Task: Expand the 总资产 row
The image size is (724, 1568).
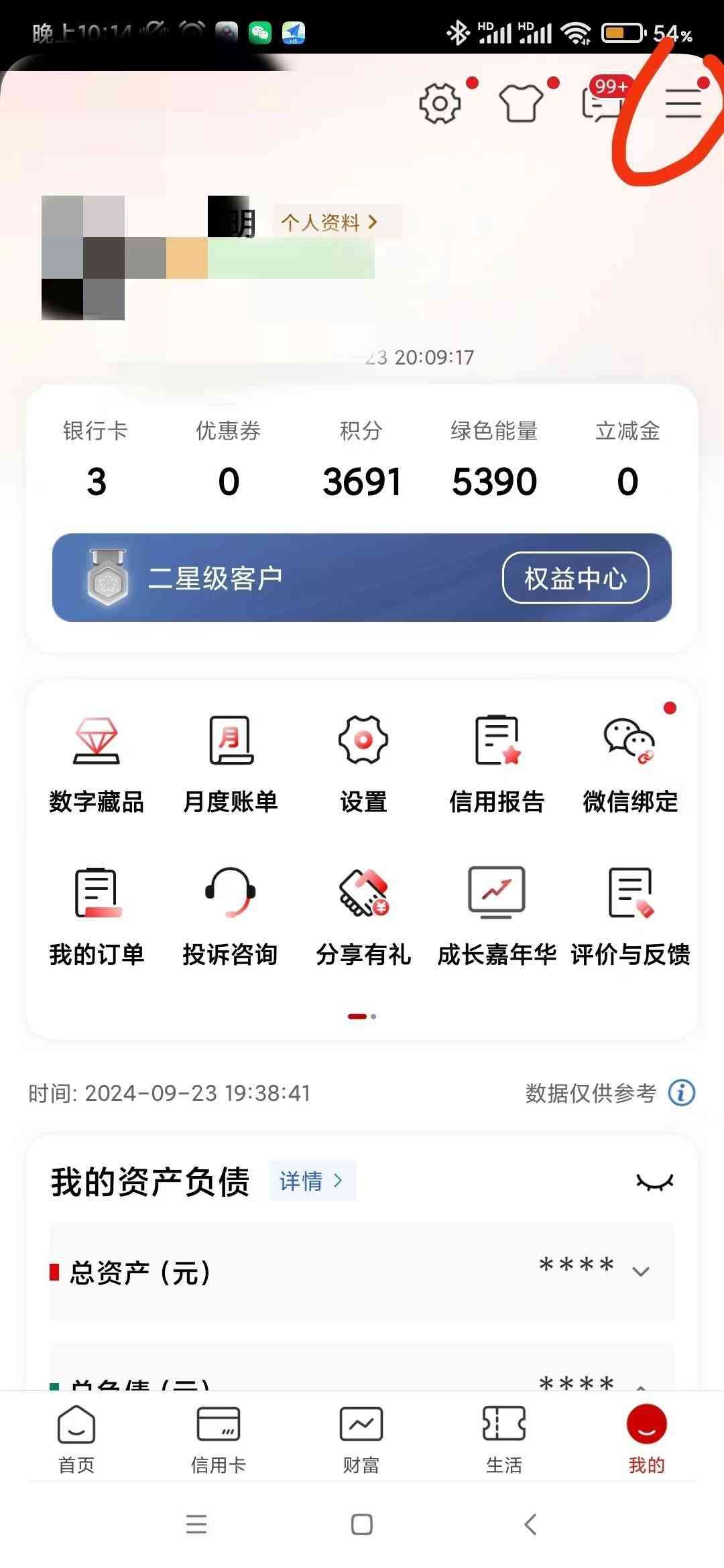Action: 641,1271
